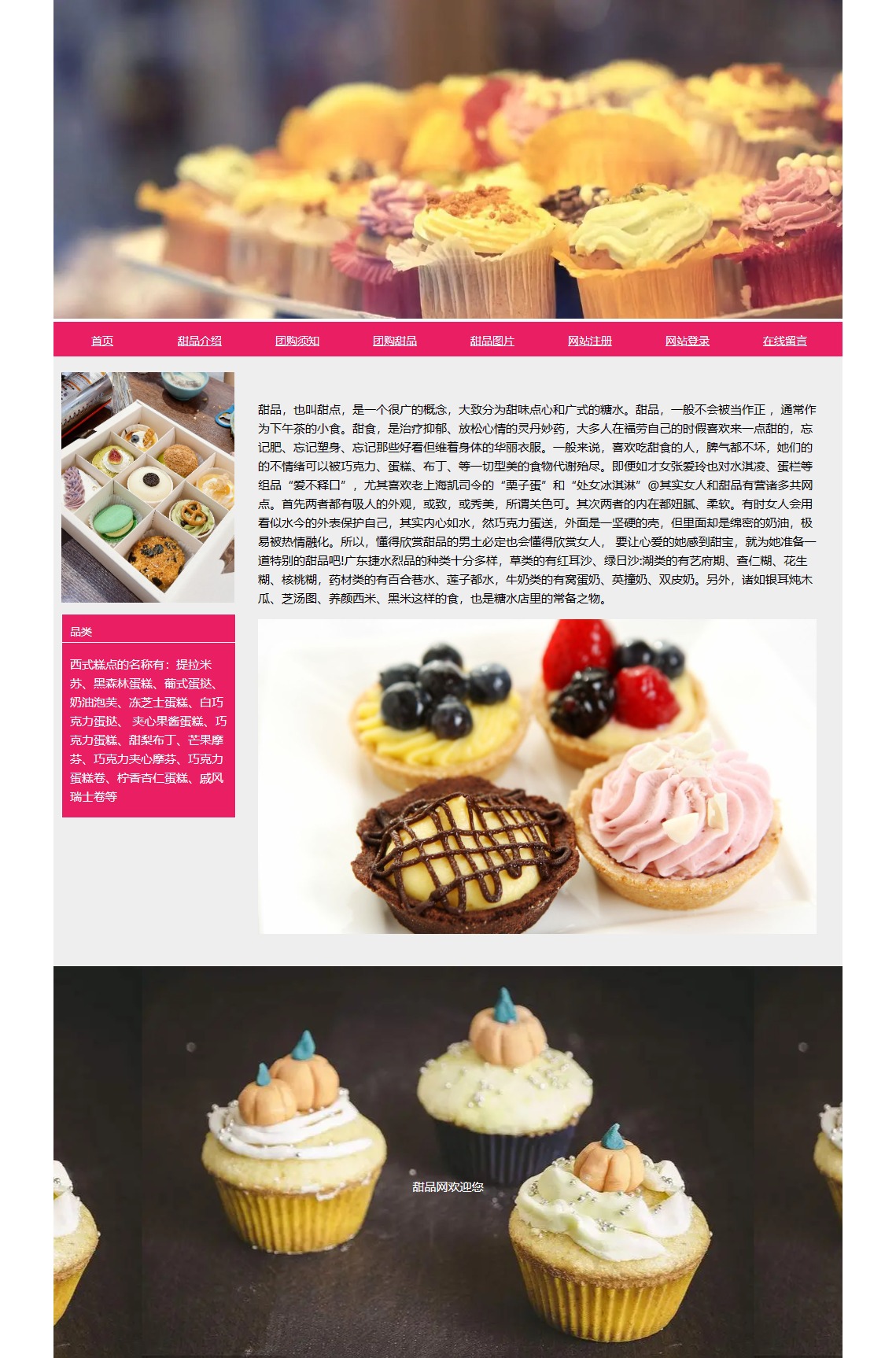Open 网站注册 registration link
The height and width of the screenshot is (1358, 896).
coord(590,341)
